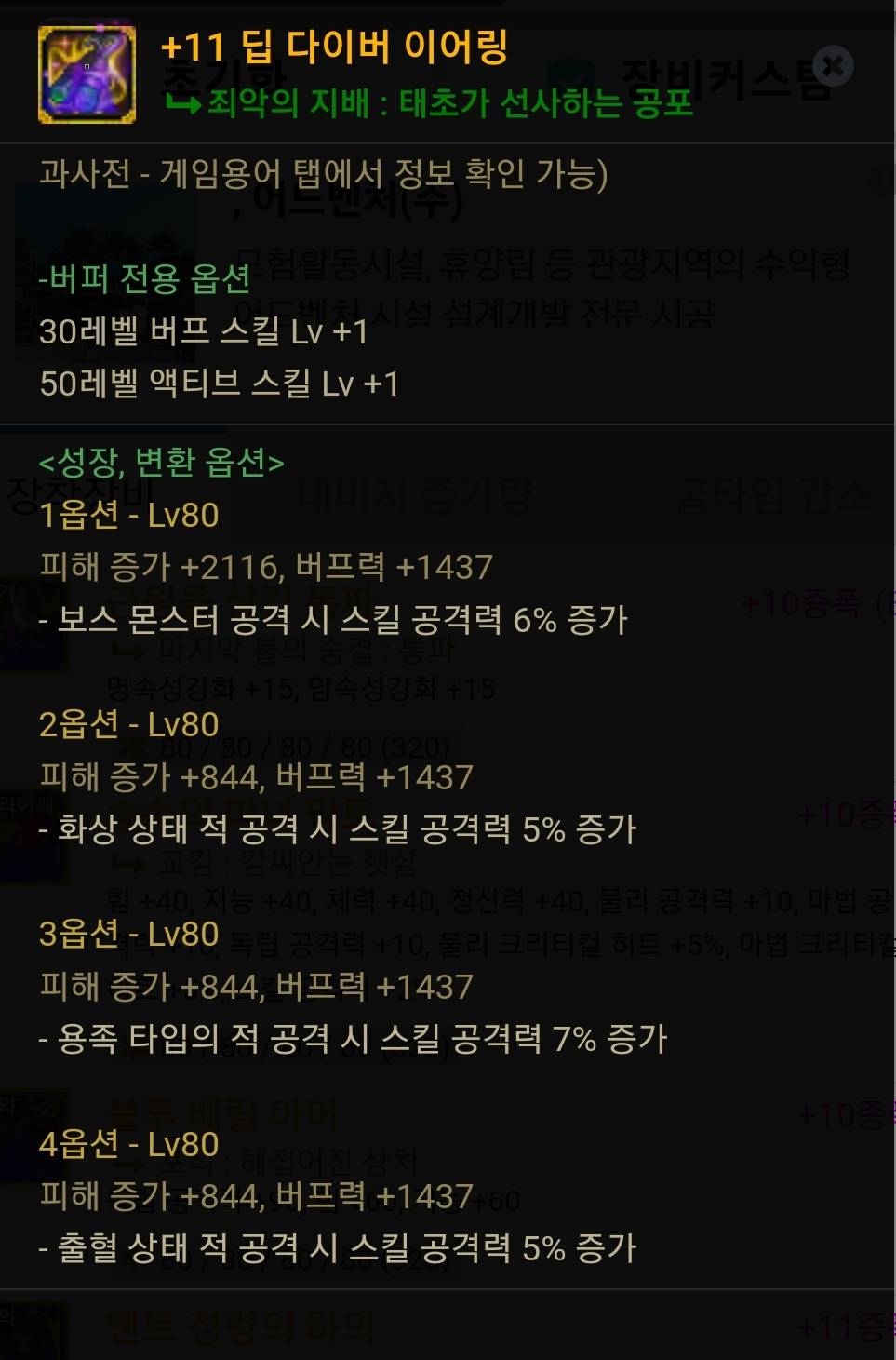Close the +11 딥 다이버 이어링 item details popup

click(833, 66)
